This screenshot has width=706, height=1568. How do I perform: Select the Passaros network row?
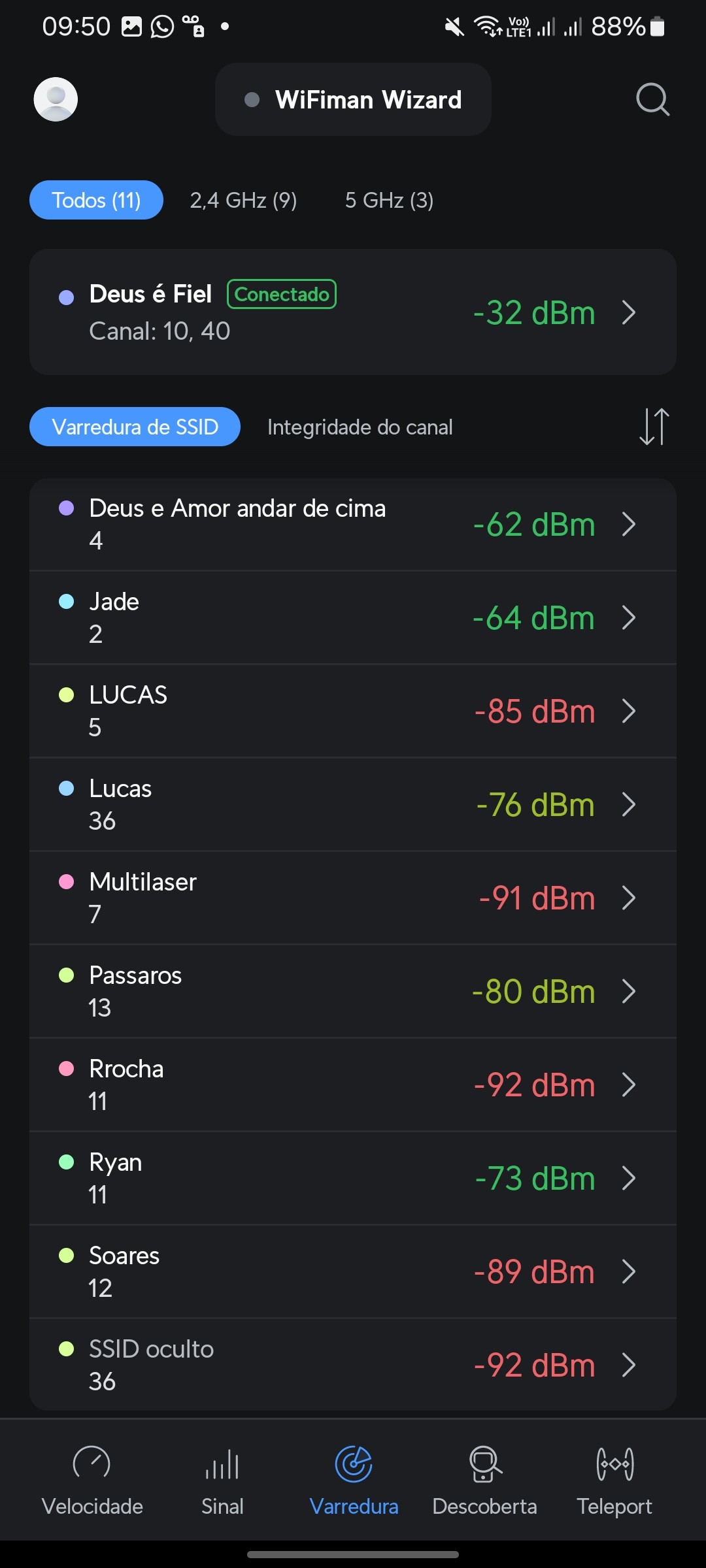click(353, 992)
